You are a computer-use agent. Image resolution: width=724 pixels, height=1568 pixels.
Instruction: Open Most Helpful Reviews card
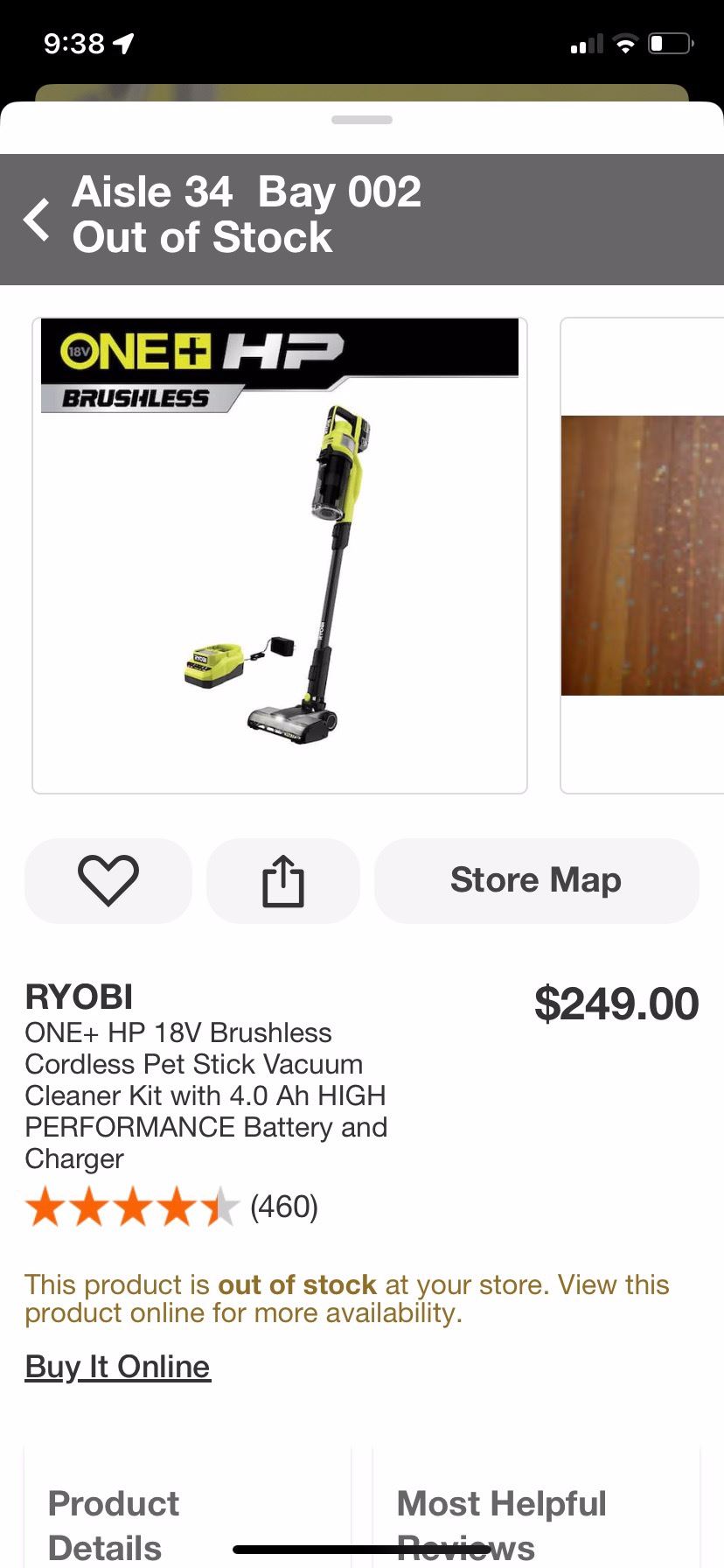(535, 1518)
